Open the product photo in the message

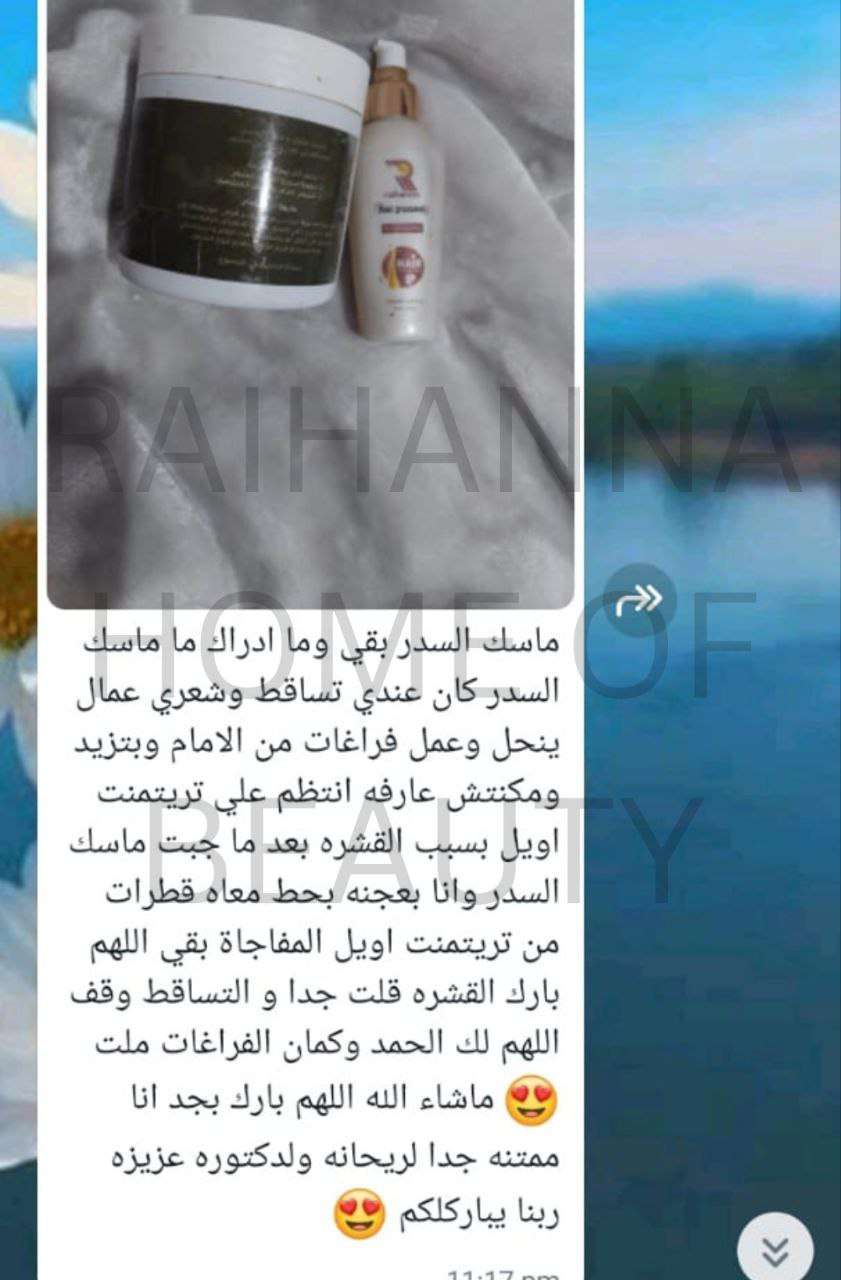point(310,300)
